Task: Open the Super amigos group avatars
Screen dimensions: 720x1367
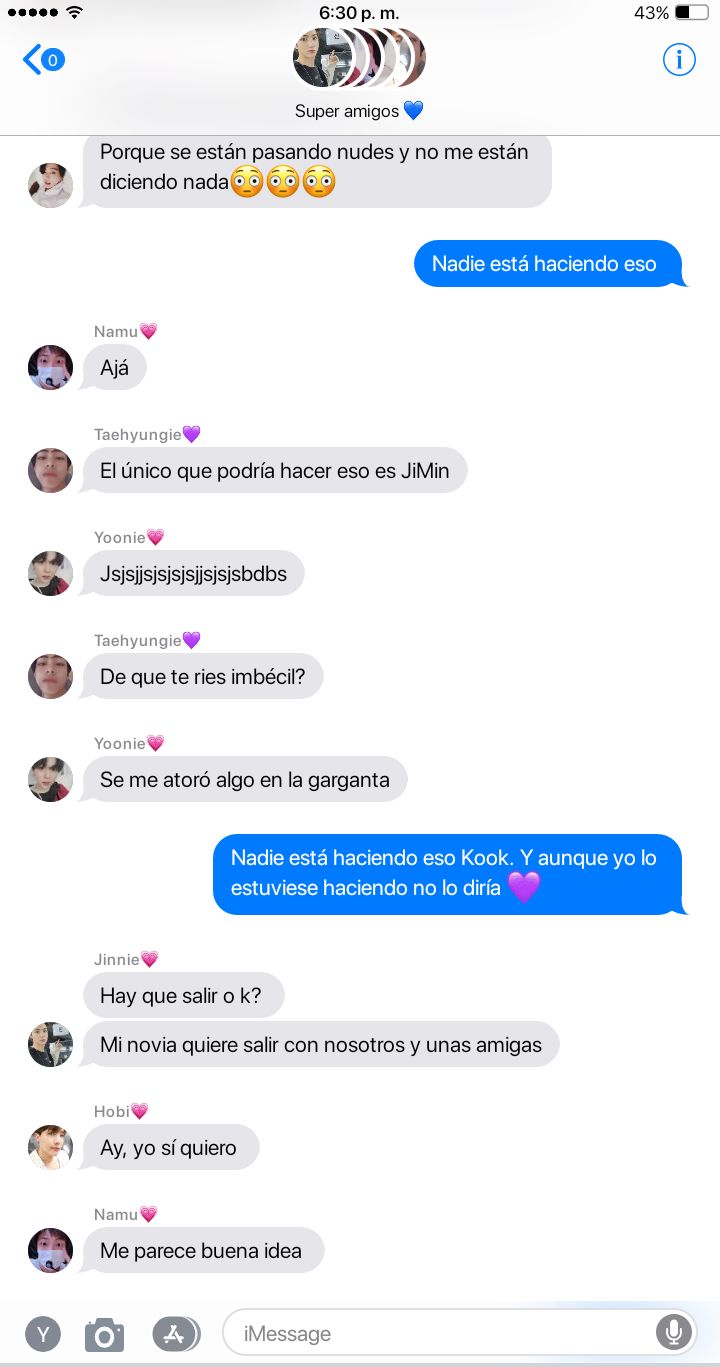Action: point(359,58)
